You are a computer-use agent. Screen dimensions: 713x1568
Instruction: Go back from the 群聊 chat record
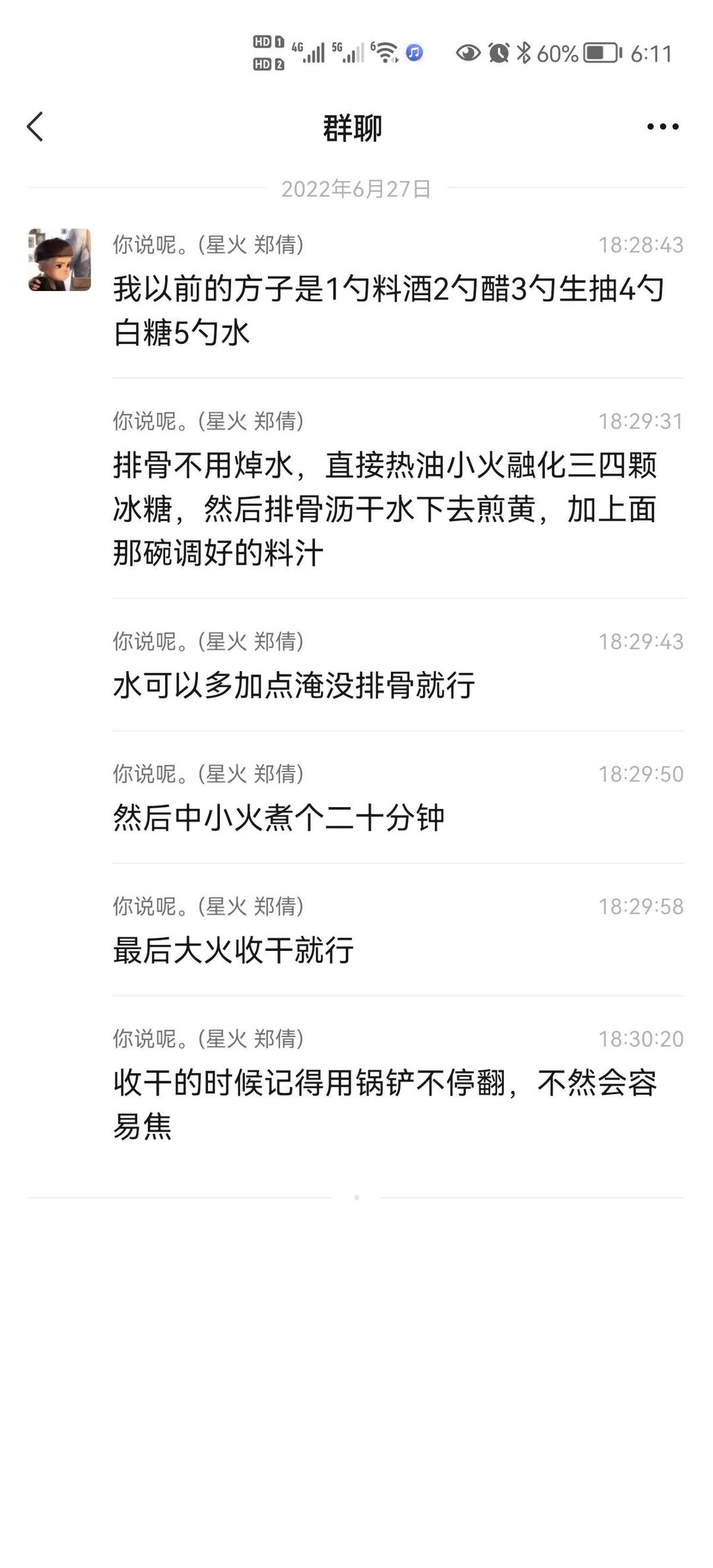click(36, 127)
